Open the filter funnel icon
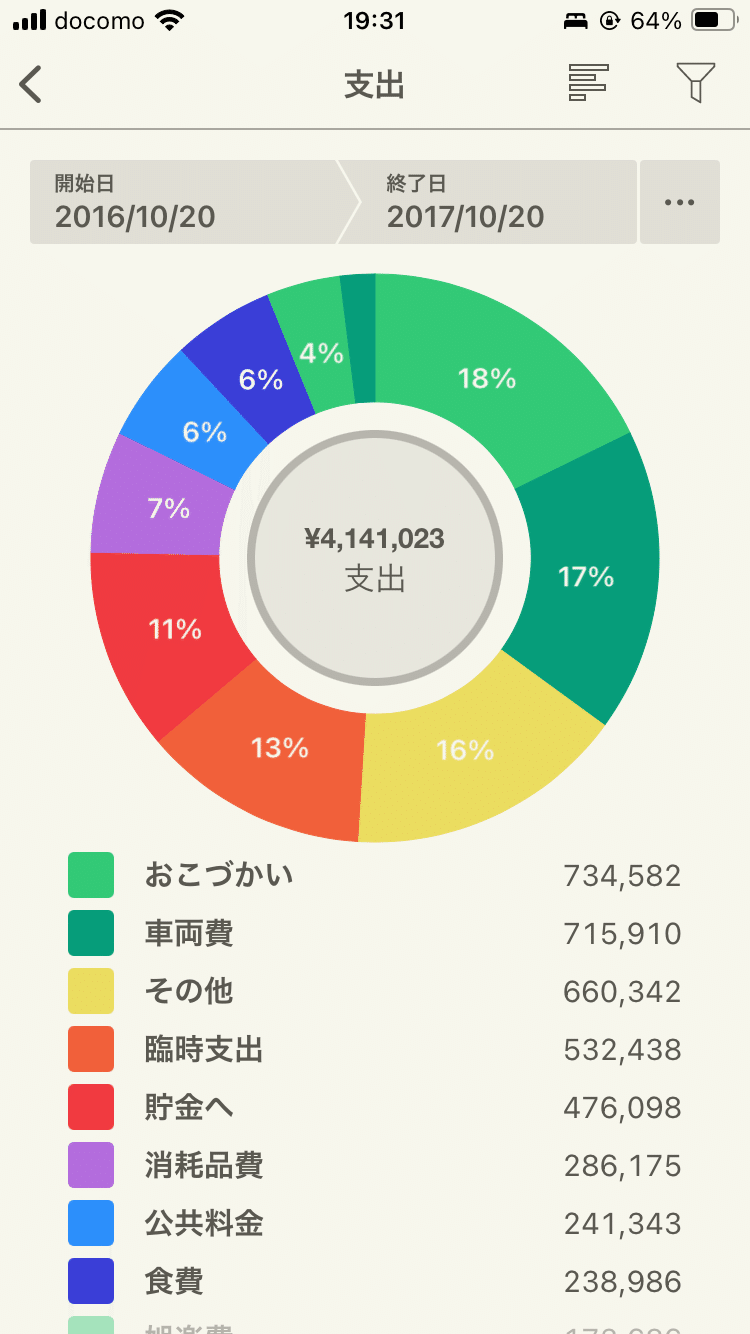 coord(695,83)
